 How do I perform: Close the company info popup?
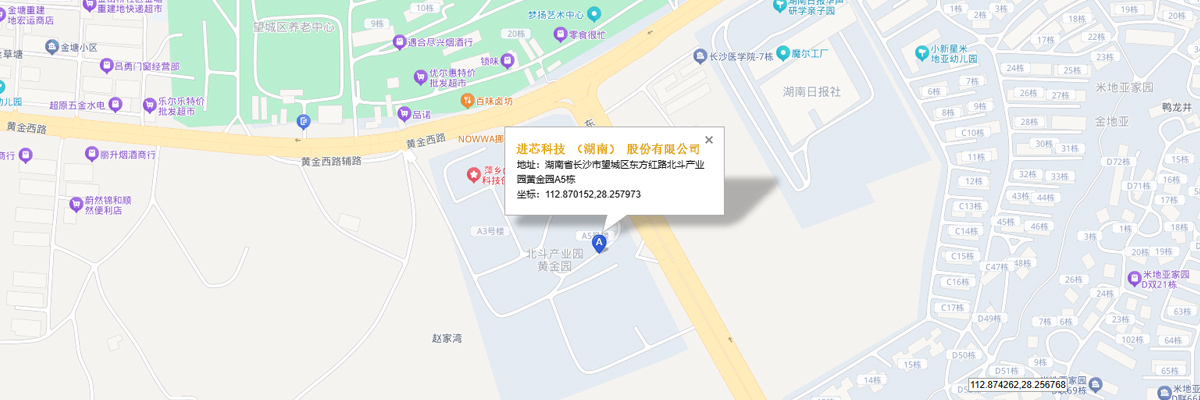pos(709,140)
